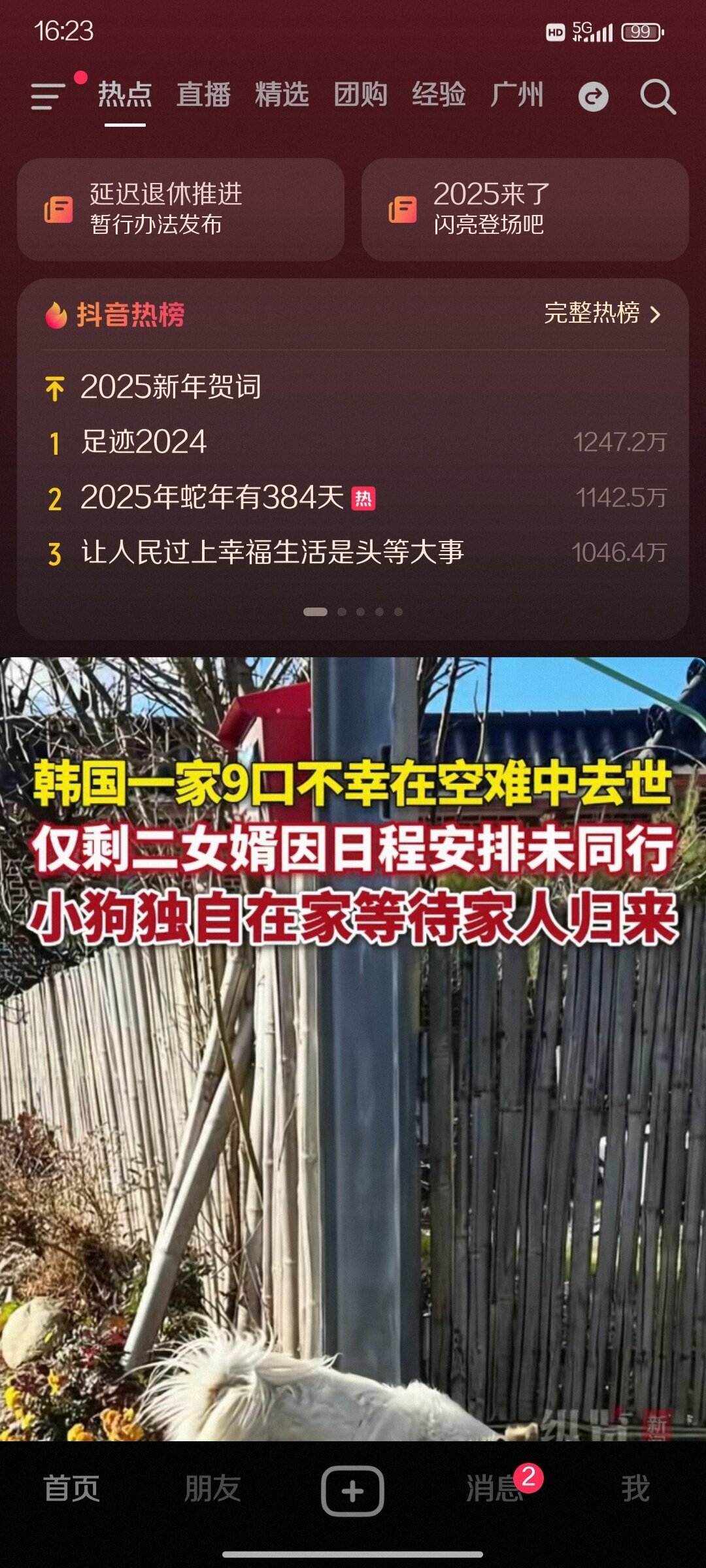Switch to the 广州 local tab
The width and height of the screenshot is (706, 1568).
pos(517,95)
